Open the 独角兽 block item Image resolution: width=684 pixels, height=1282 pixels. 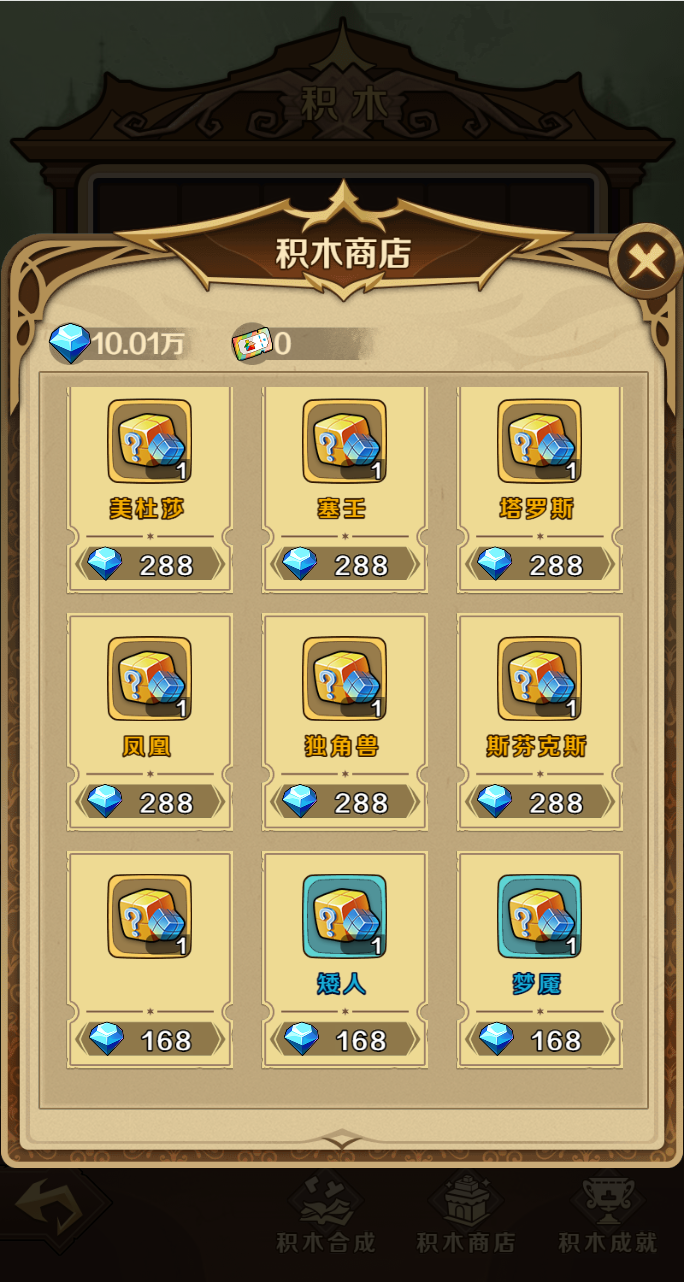click(344, 680)
